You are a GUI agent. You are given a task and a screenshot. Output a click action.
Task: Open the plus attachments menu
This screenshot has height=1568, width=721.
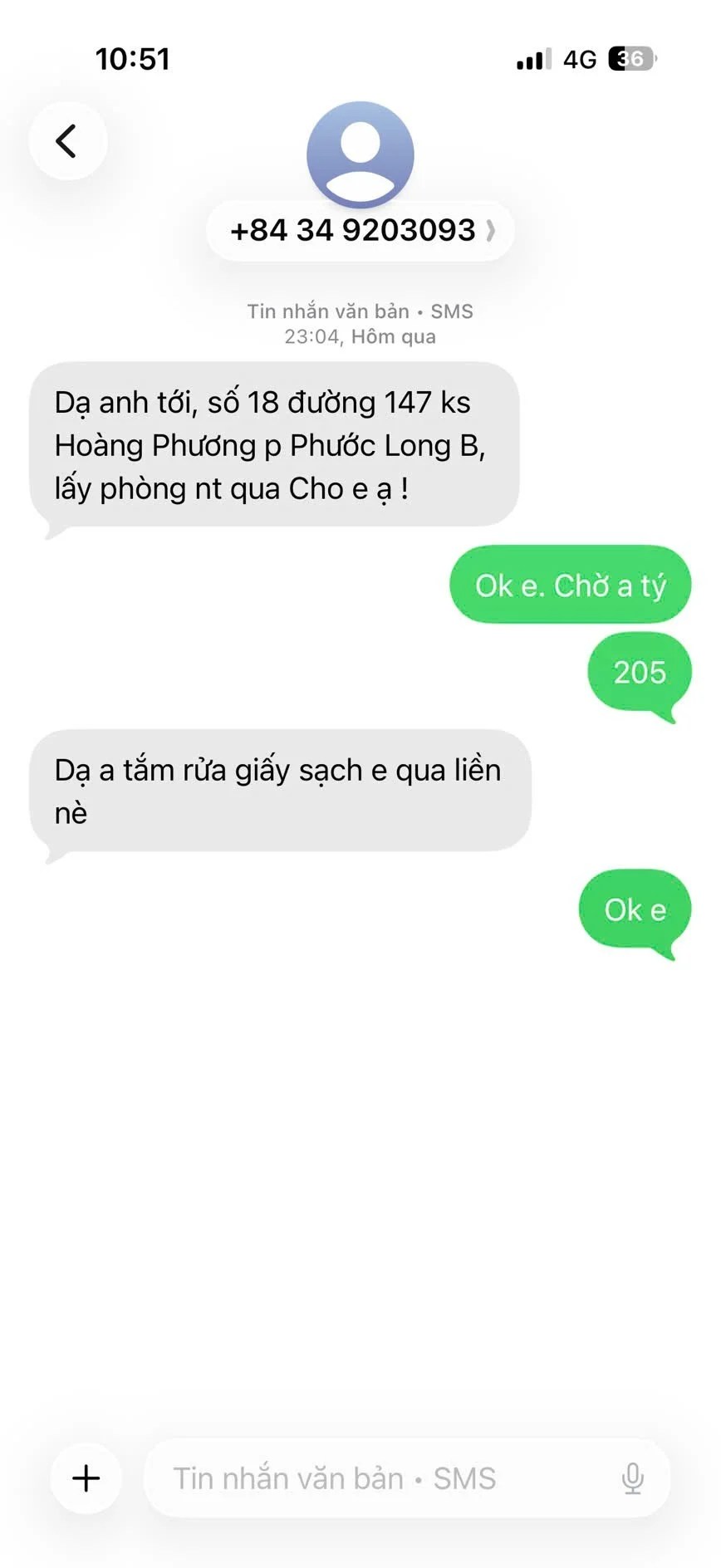point(86,1477)
